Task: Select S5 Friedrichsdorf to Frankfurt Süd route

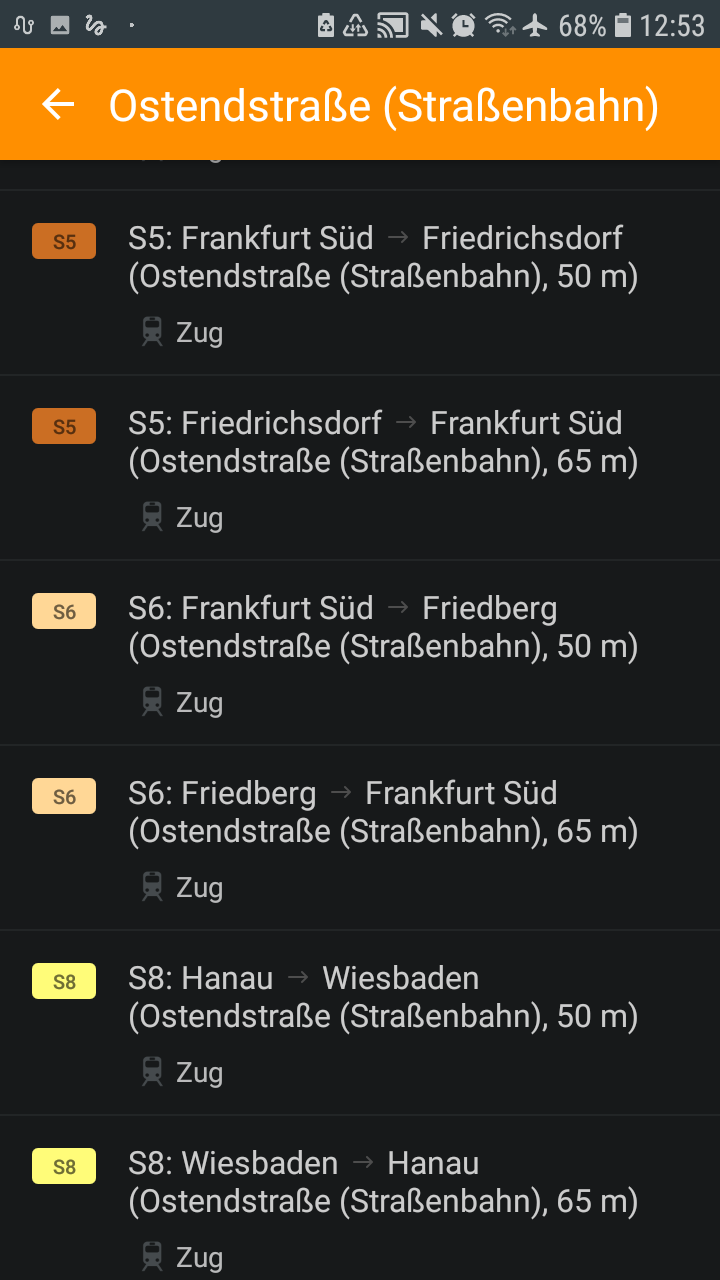Action: pos(382,443)
